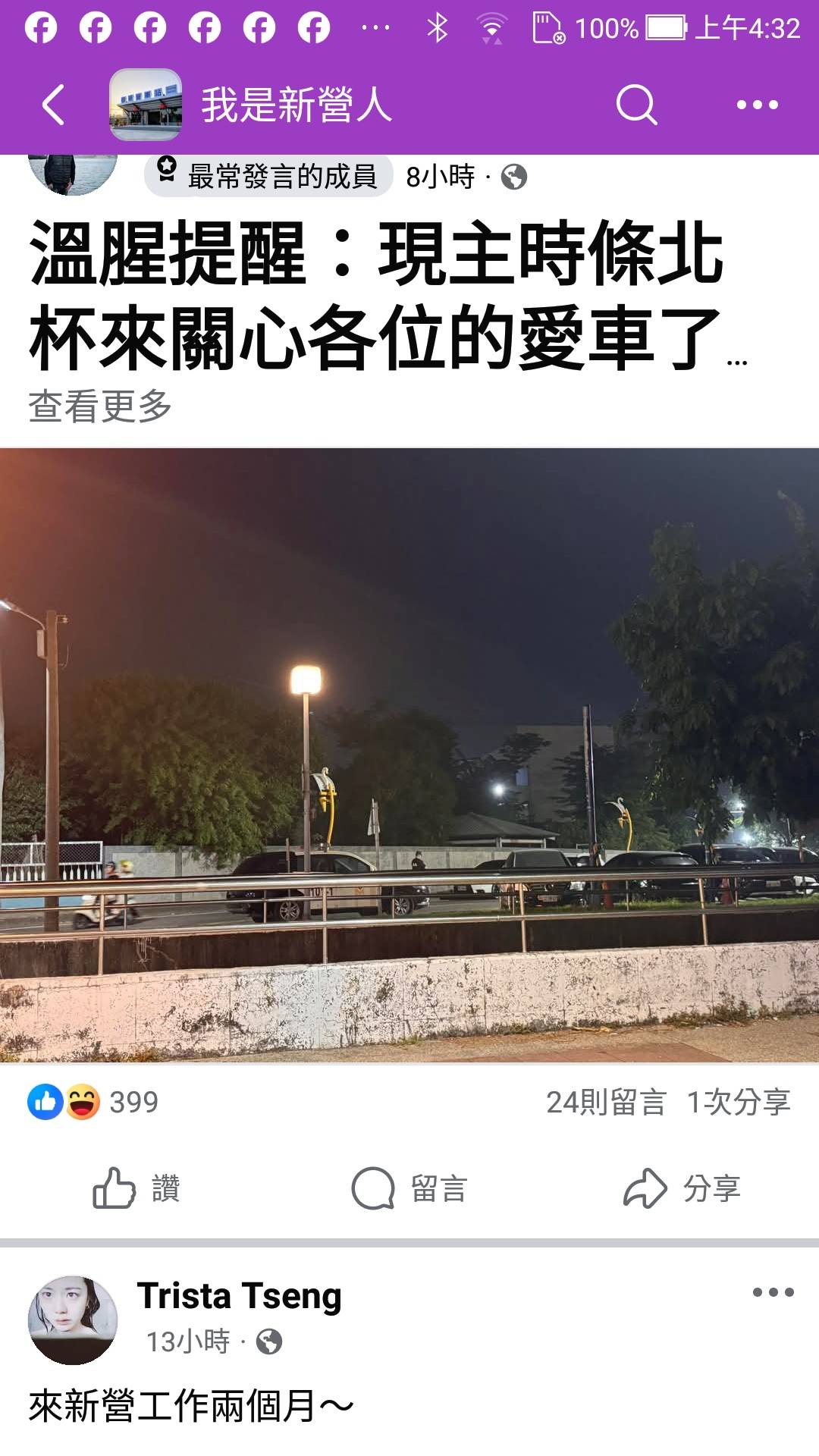
Task: View who shared via 1次分享
Action: tap(738, 1102)
